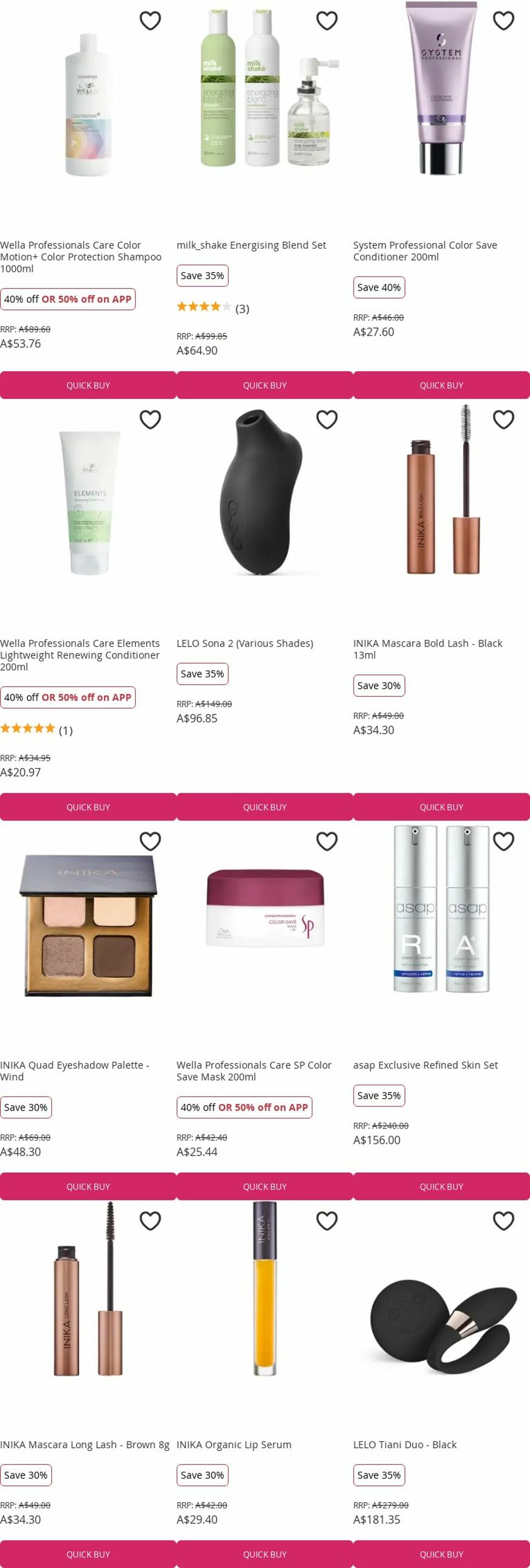530x1568 pixels.
Task: Heart the INIKA Quad Eyeshadow Palette
Action: pyautogui.click(x=149, y=841)
